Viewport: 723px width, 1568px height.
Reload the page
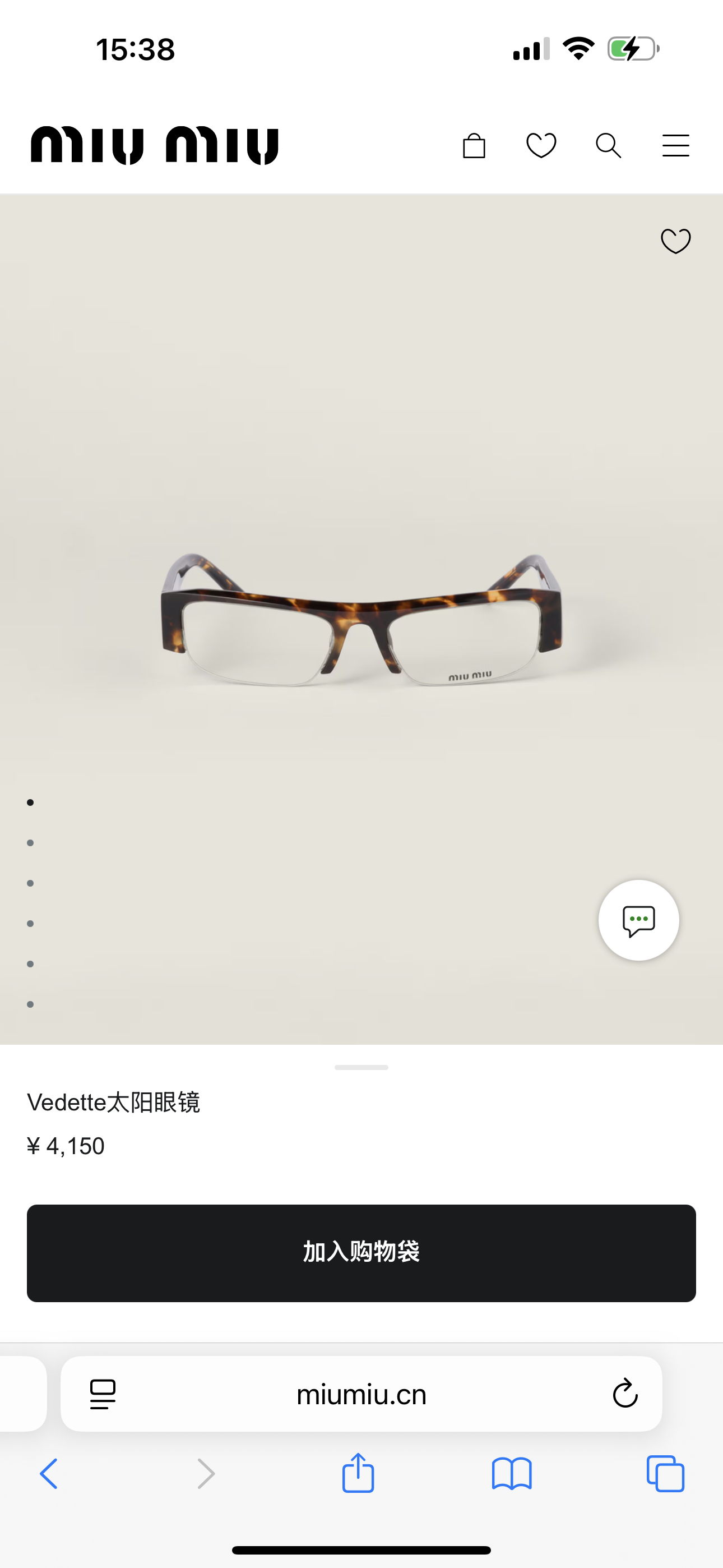click(625, 1393)
